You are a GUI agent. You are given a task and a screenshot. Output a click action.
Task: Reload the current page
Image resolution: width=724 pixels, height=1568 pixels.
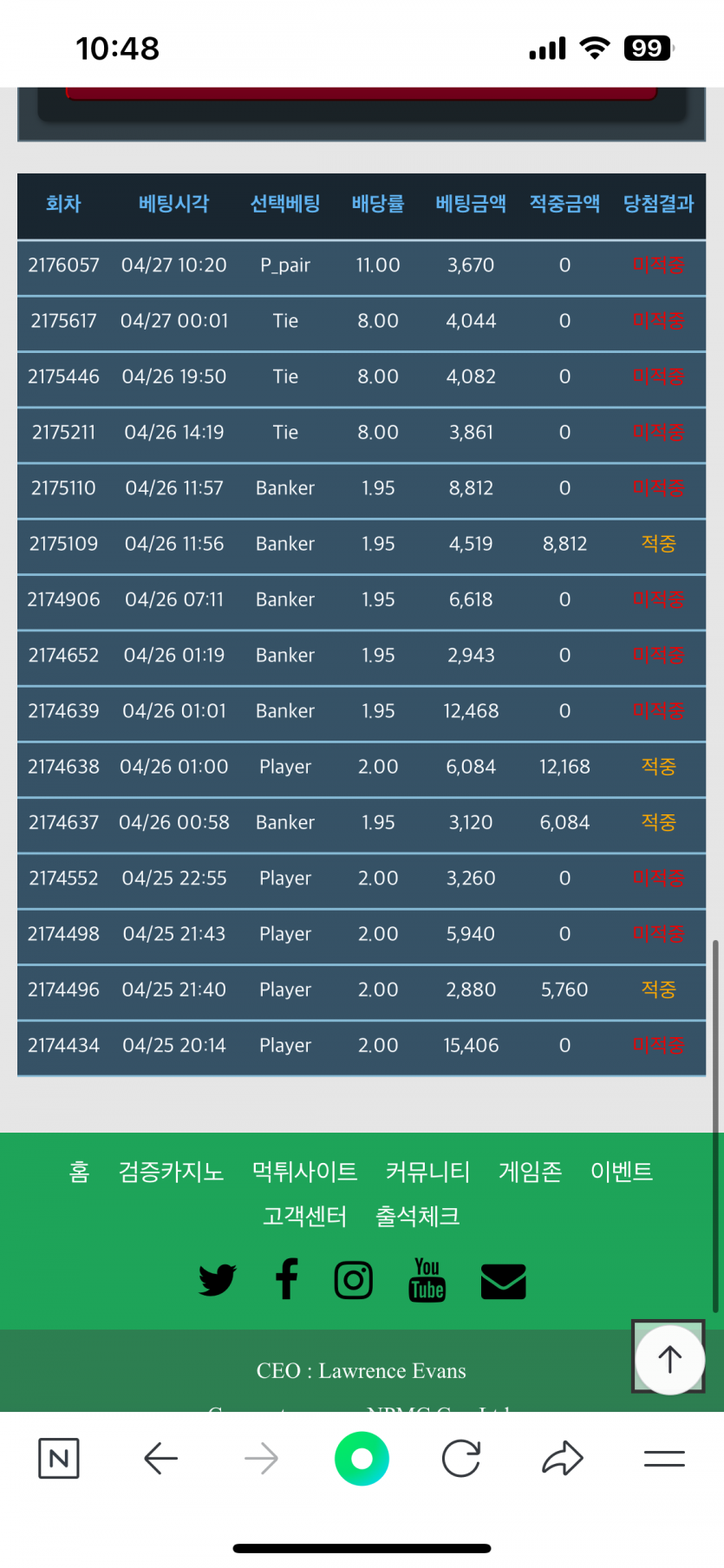[461, 1459]
